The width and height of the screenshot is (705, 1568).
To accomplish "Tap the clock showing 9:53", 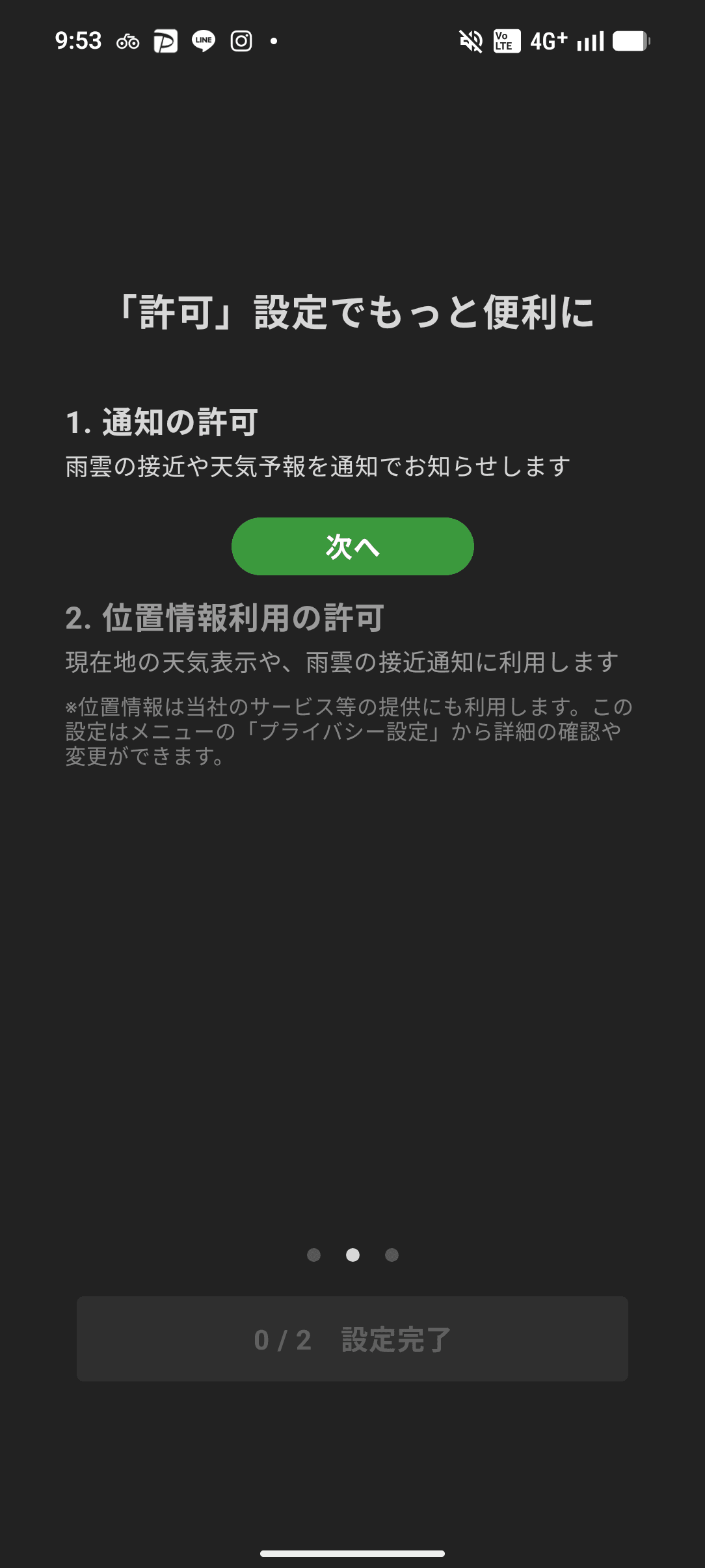I will click(78, 41).
